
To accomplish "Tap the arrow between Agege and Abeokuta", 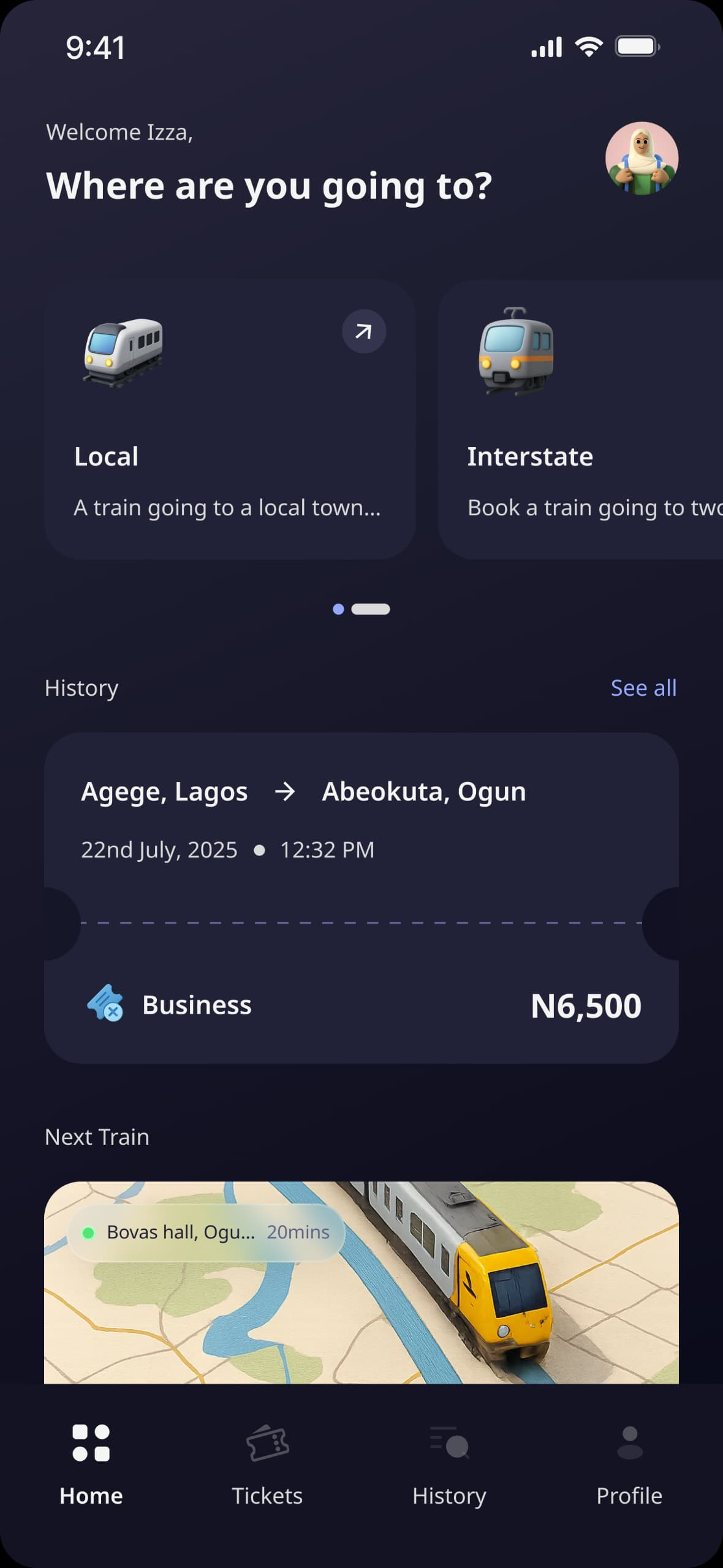I will click(285, 791).
